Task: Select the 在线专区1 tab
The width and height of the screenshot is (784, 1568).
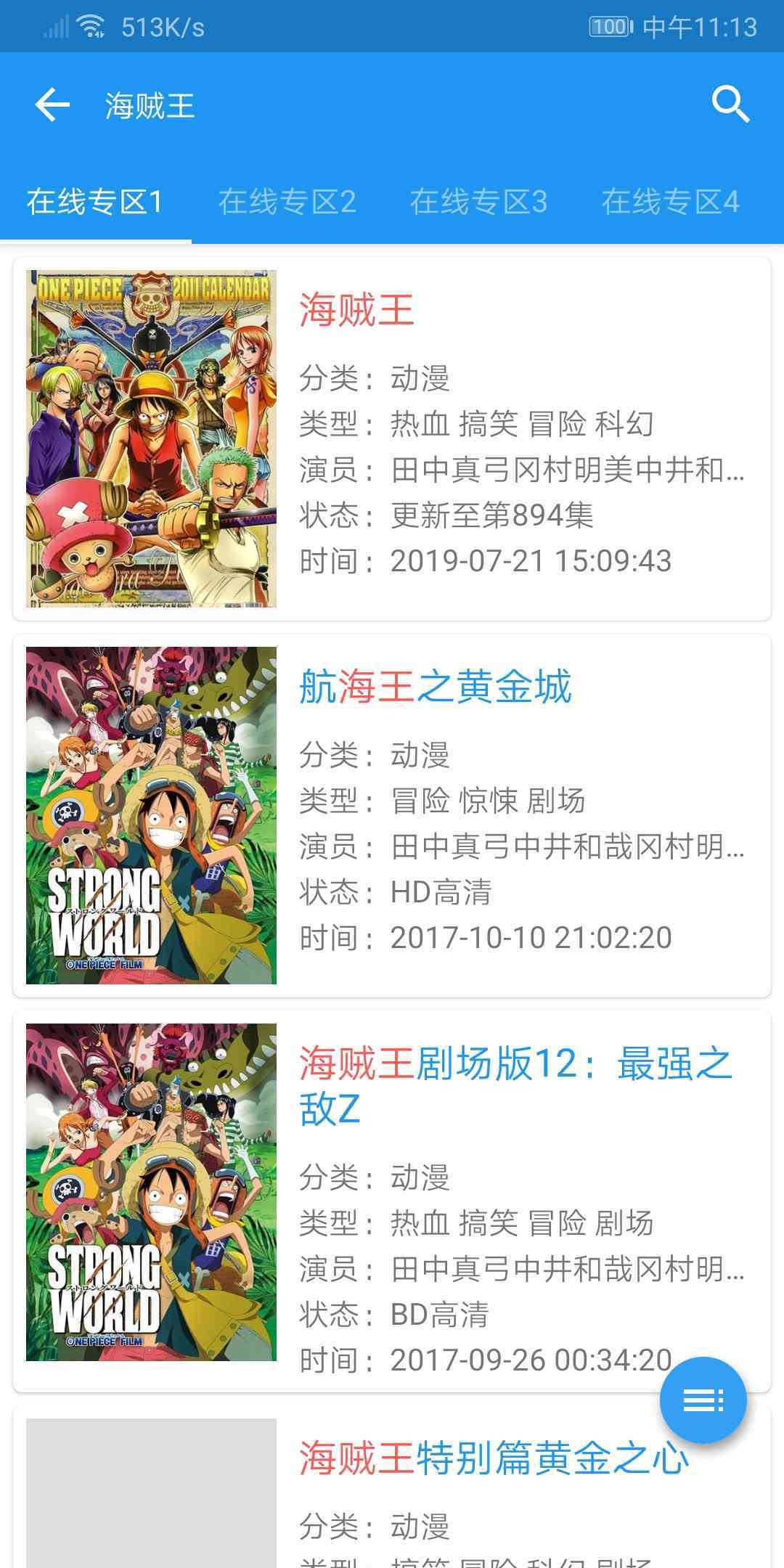Action: pos(97,202)
